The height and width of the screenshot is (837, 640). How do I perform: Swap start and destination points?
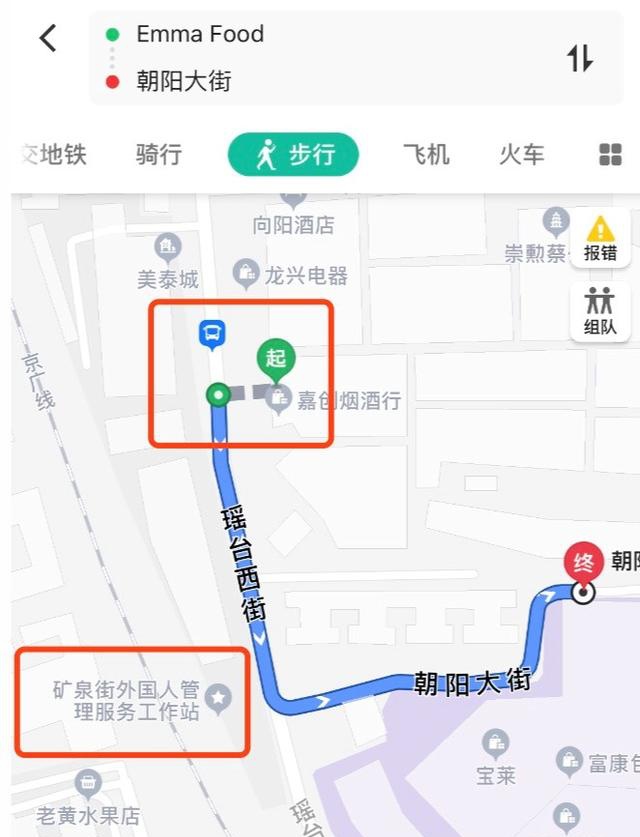coord(580,58)
